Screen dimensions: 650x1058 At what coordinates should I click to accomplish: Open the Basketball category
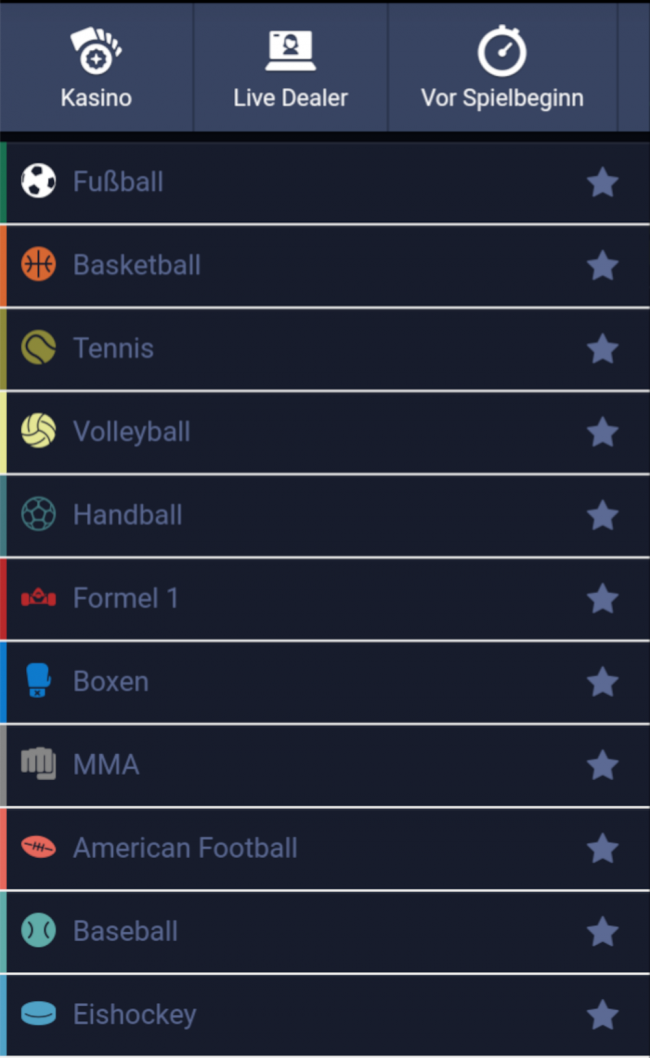(137, 265)
